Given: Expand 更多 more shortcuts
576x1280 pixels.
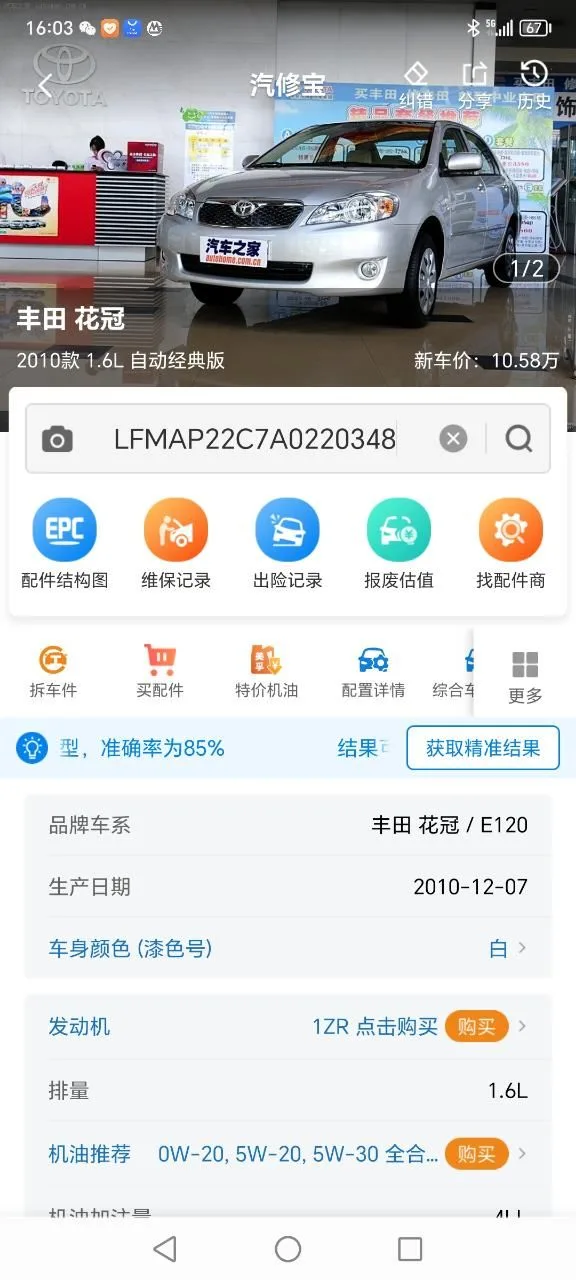Looking at the screenshot, I should click(525, 677).
